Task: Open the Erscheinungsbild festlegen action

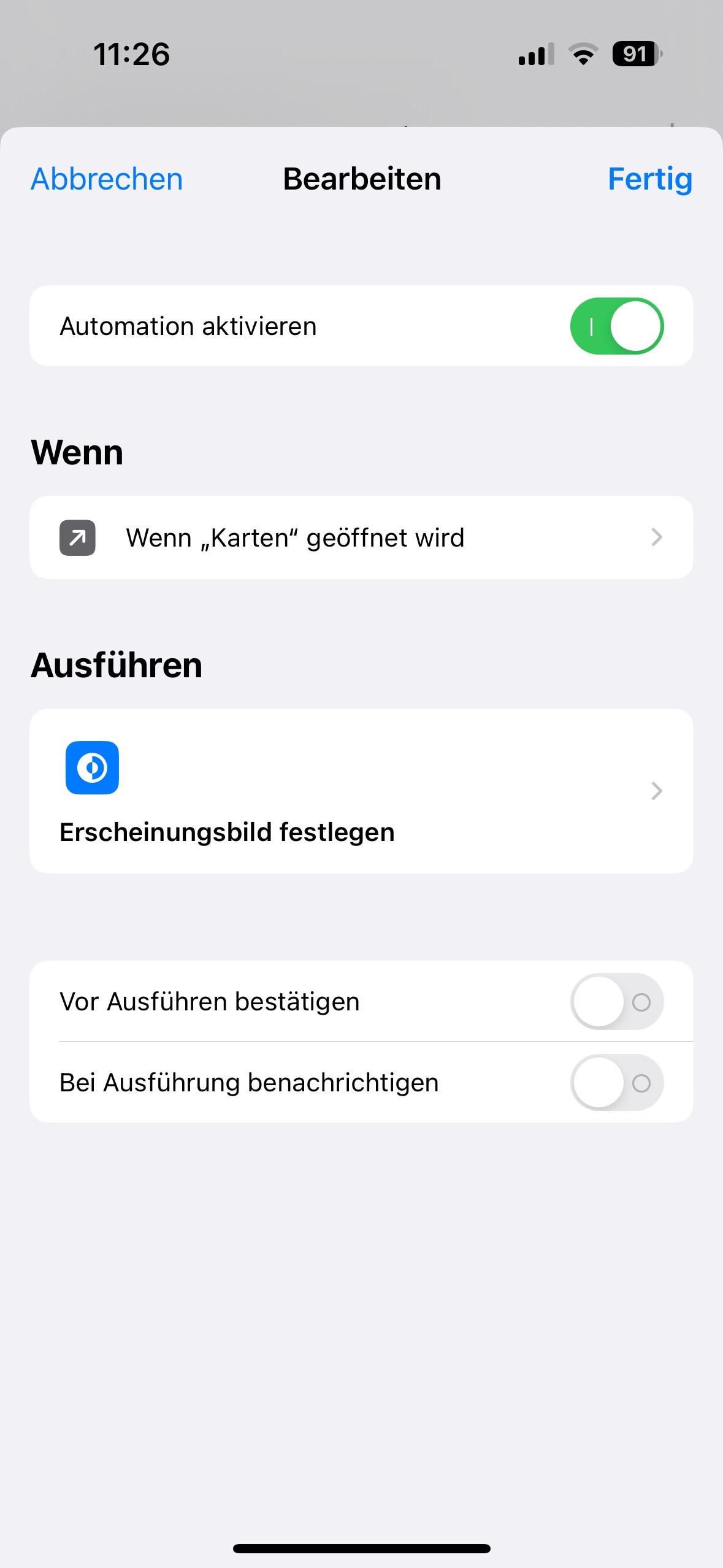Action: (x=361, y=791)
